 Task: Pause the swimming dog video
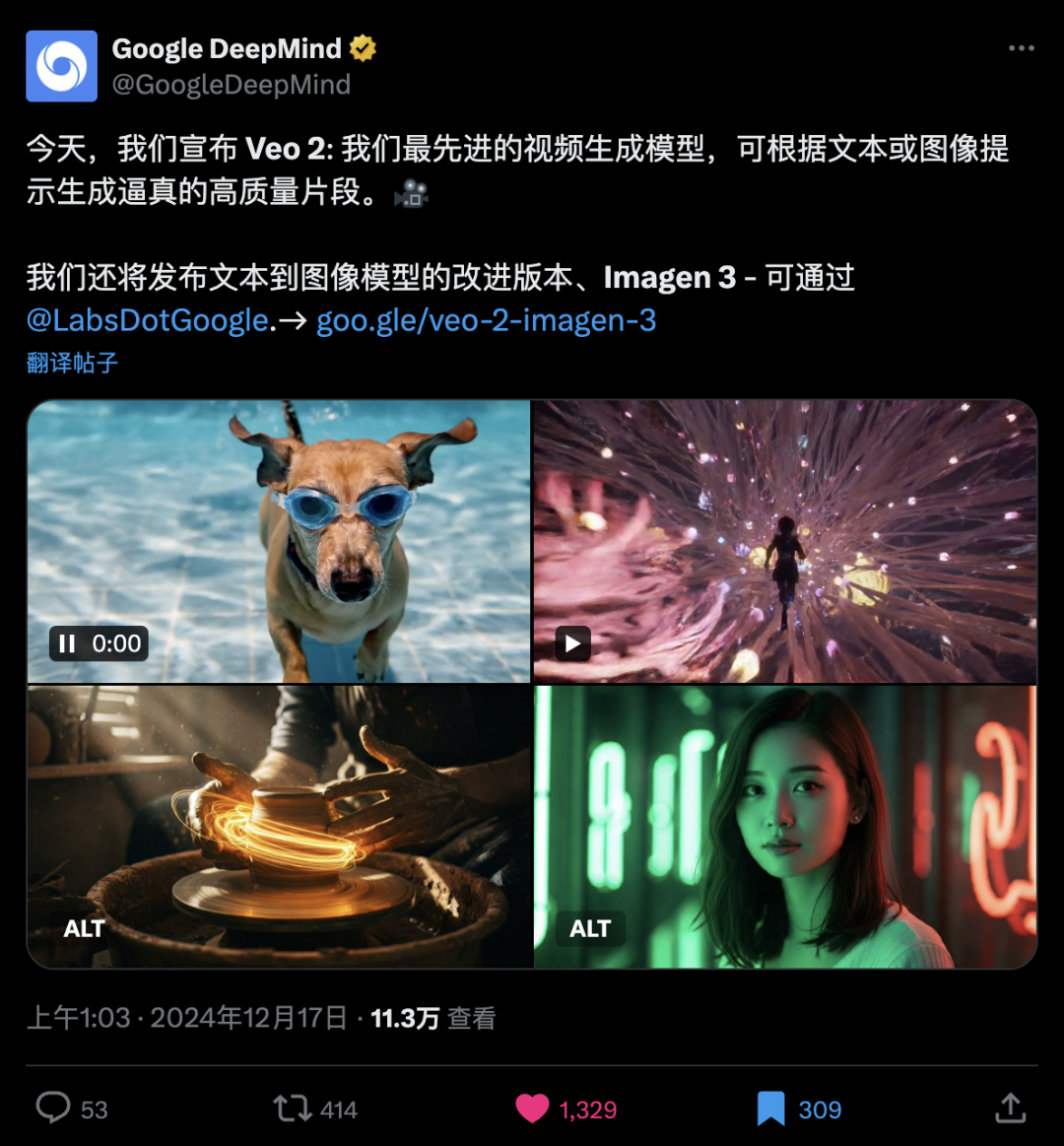coord(67,642)
